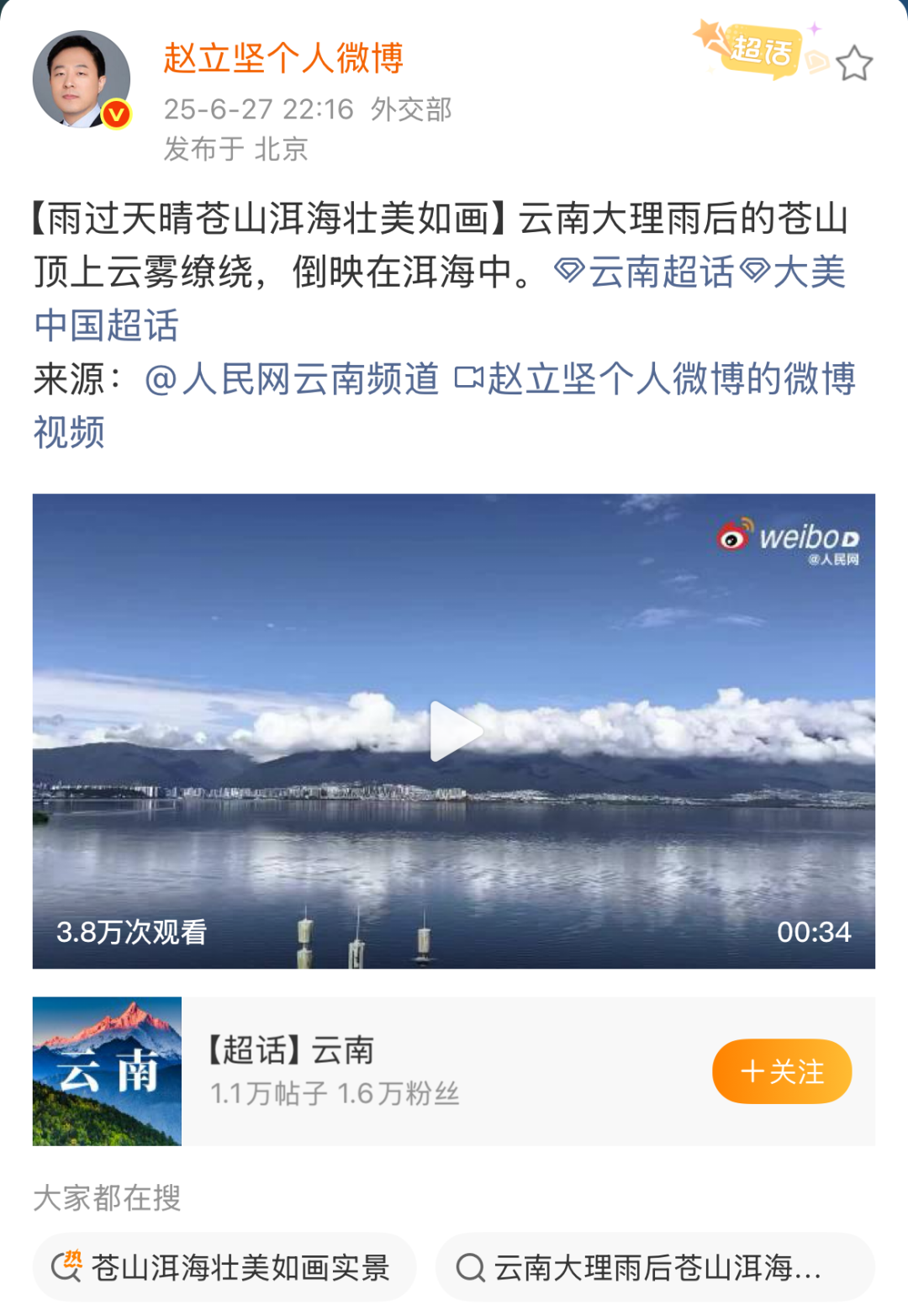Search 苍山洱海壮美如画实景 suggestion

tap(224, 1267)
